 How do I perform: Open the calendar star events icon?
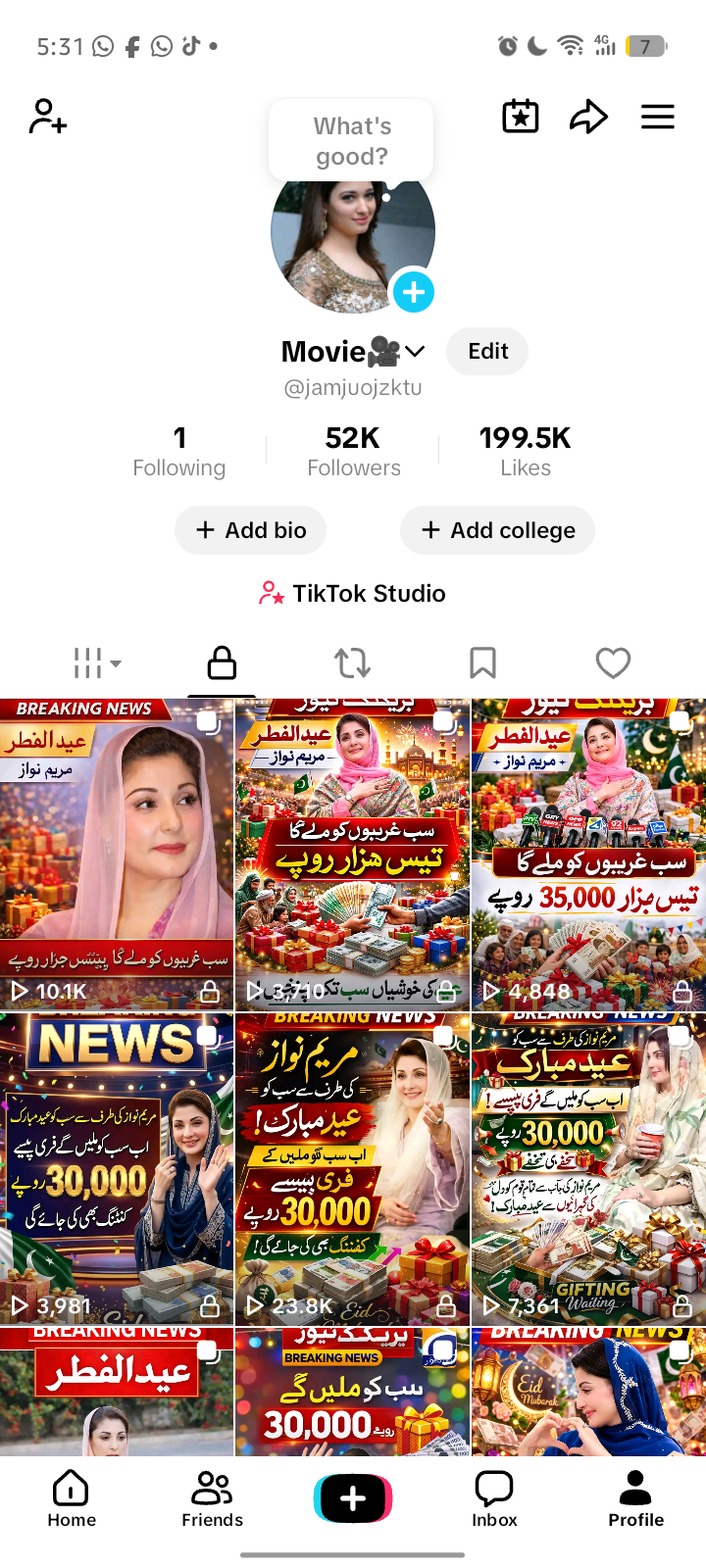click(x=520, y=117)
